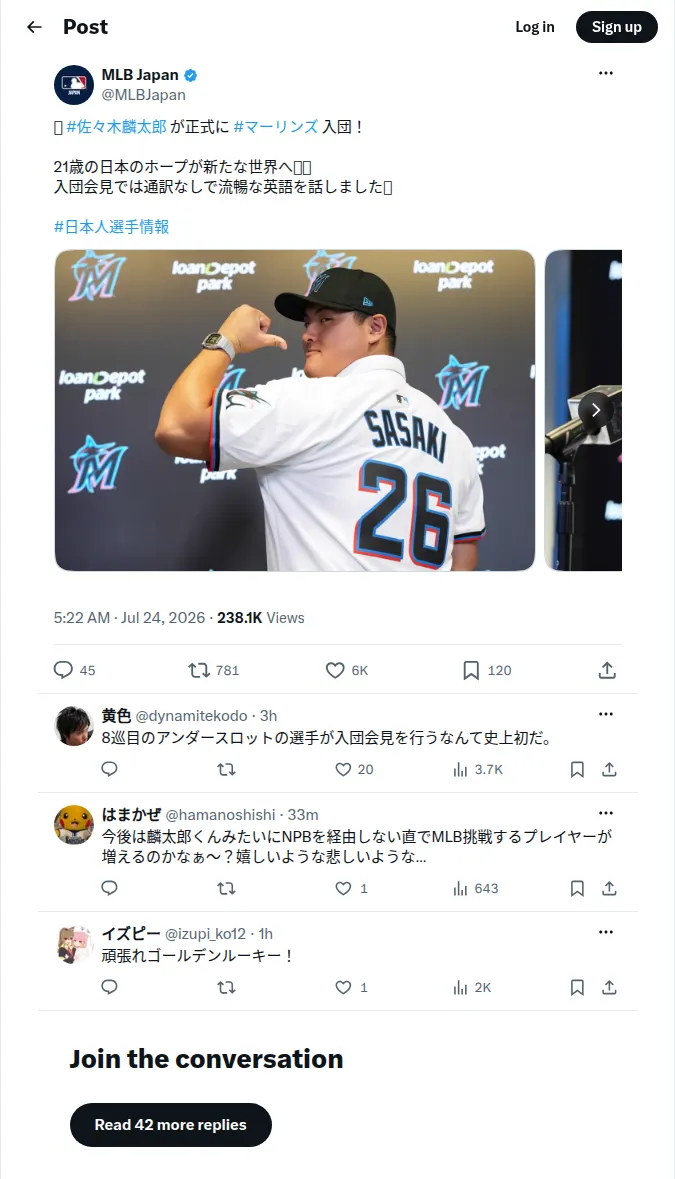This screenshot has width=675, height=1179.
Task: Tap the Log in button
Action: coord(534,27)
